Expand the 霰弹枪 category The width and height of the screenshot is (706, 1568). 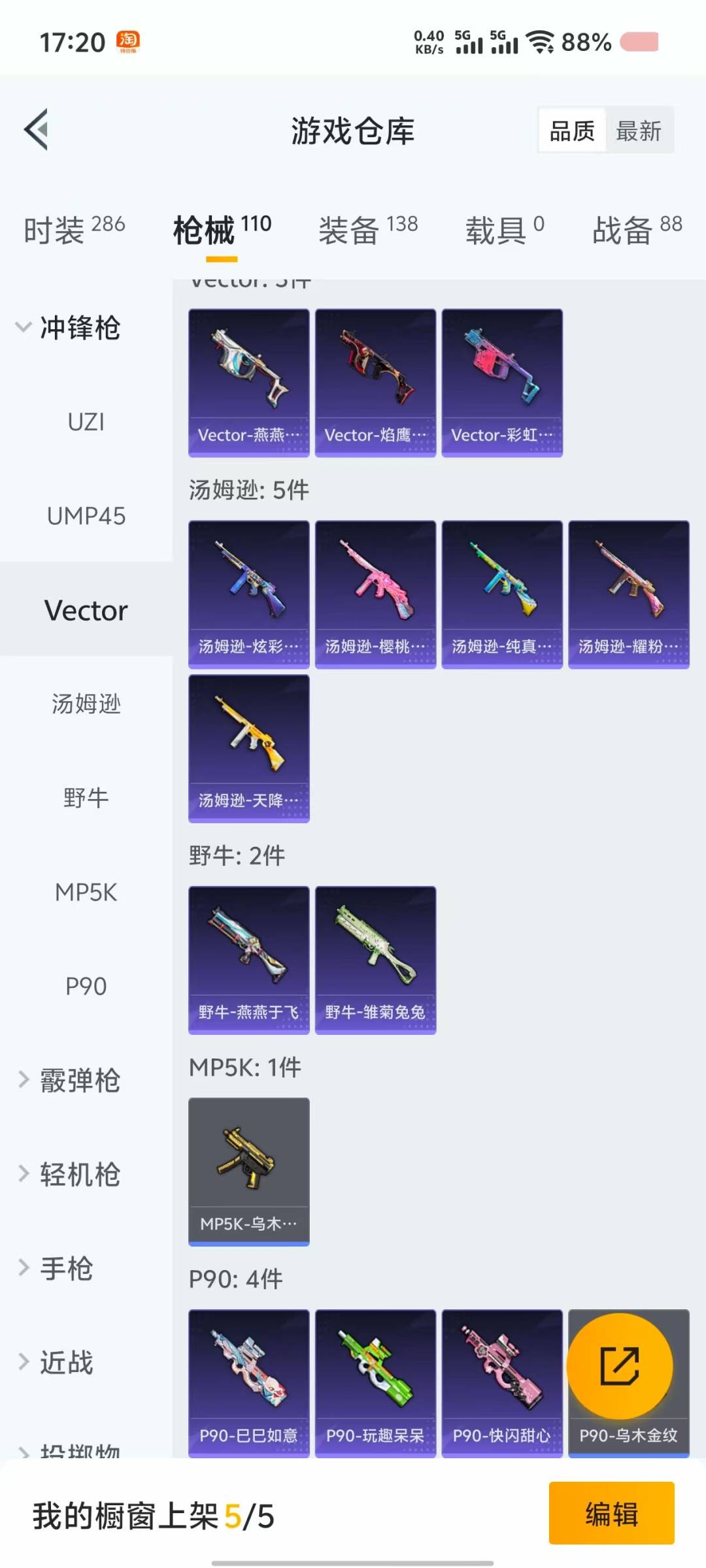click(69, 1080)
